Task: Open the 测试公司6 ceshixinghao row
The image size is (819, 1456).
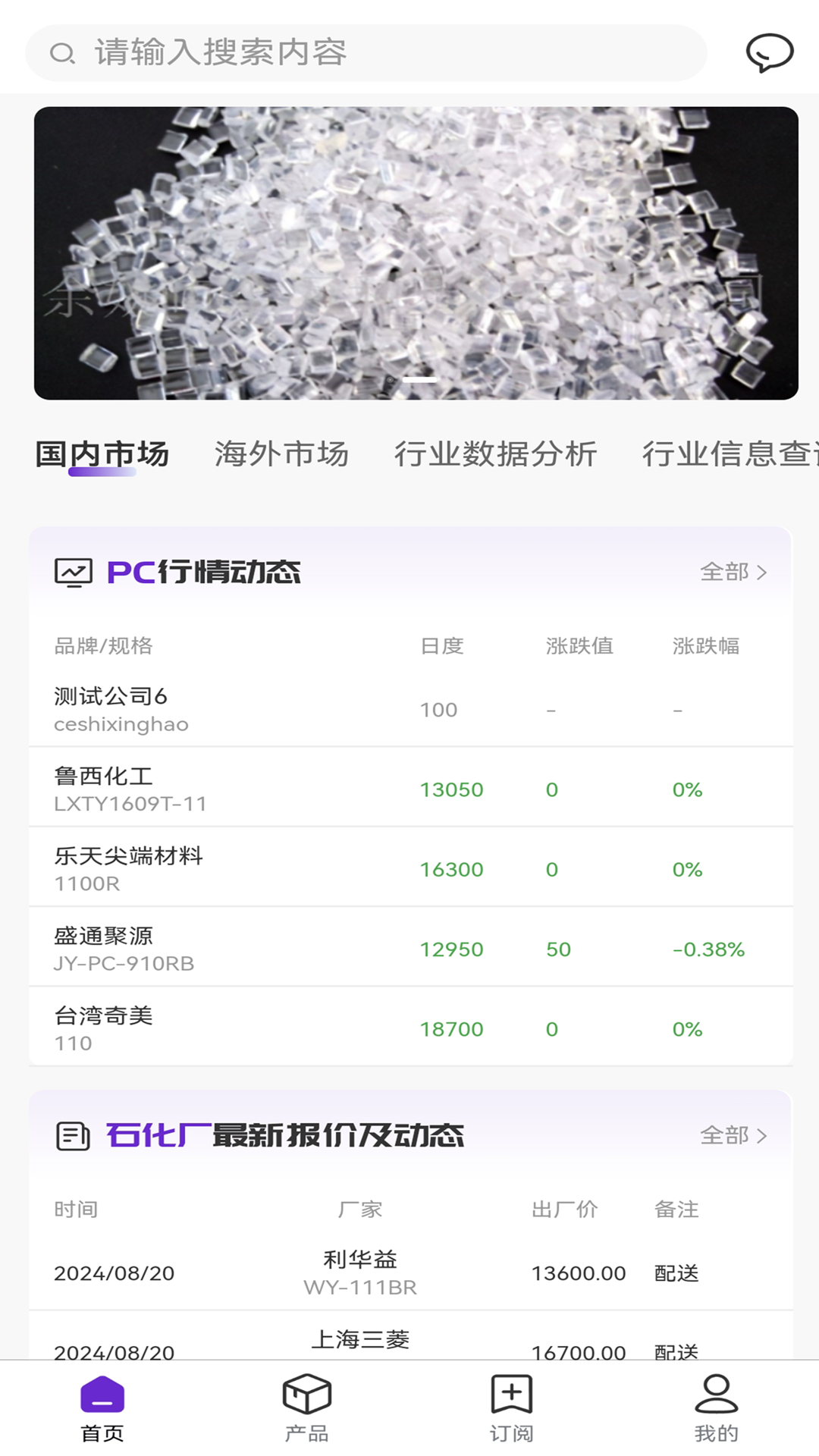Action: tap(409, 710)
